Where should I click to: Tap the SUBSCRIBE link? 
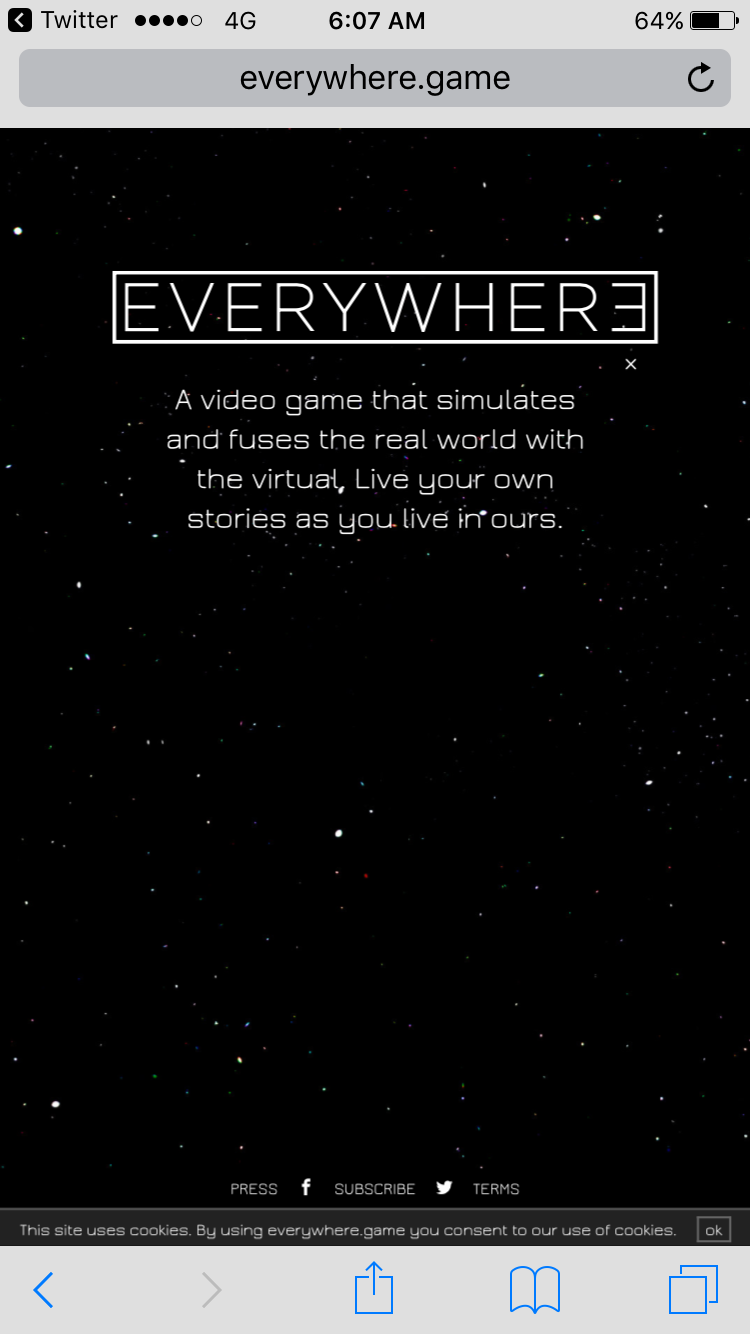point(374,1189)
